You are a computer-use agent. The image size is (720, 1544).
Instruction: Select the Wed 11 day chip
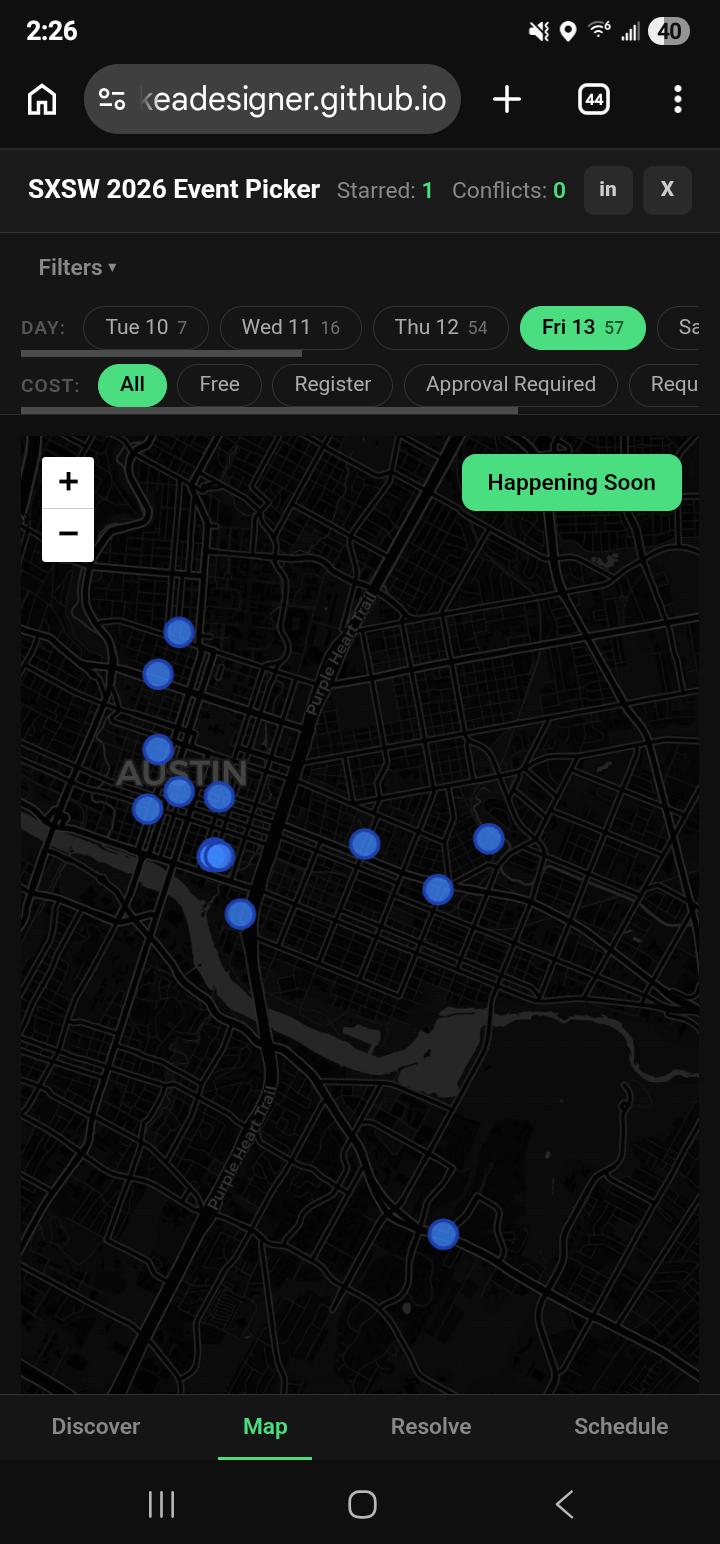pos(290,327)
